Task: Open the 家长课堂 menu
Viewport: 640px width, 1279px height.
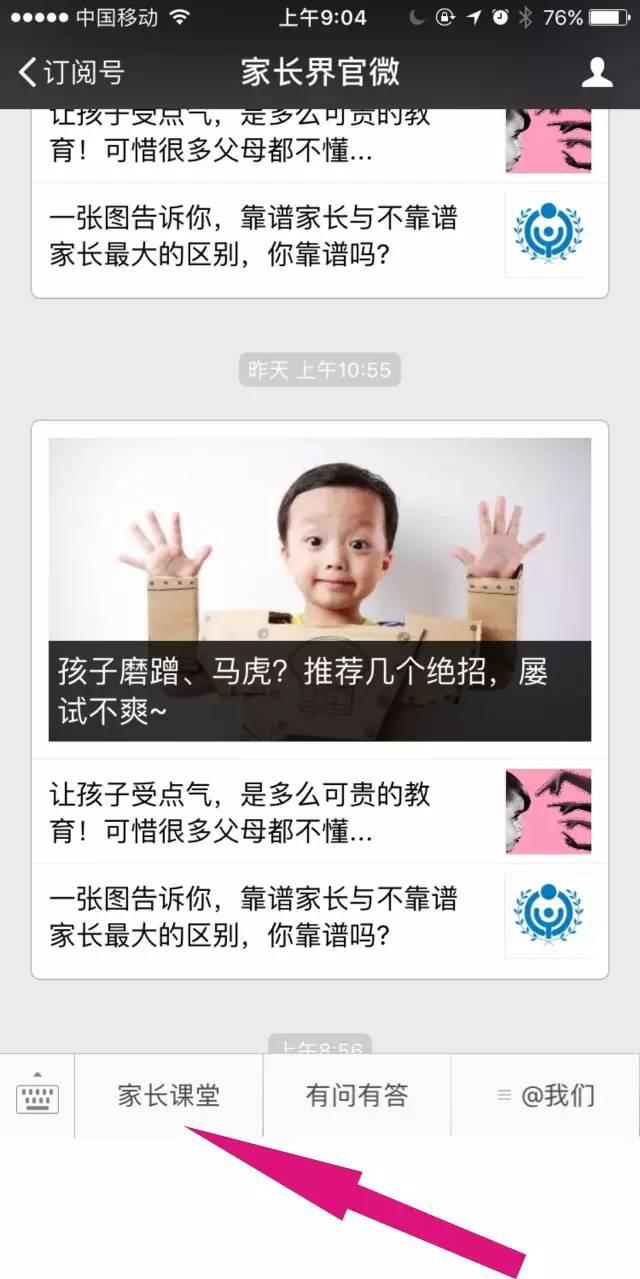Action: (x=169, y=1096)
